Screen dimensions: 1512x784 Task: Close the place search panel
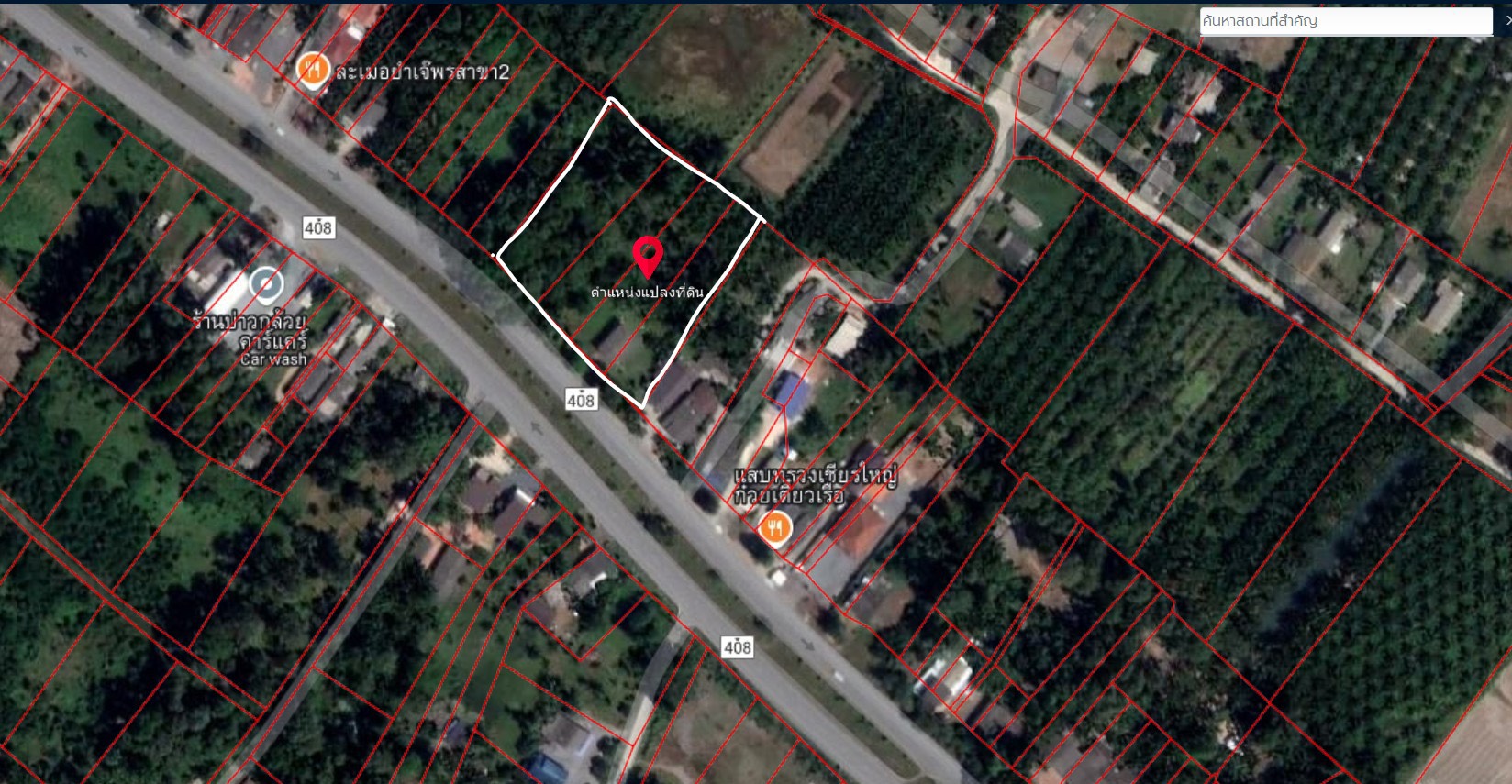click(1507, 20)
